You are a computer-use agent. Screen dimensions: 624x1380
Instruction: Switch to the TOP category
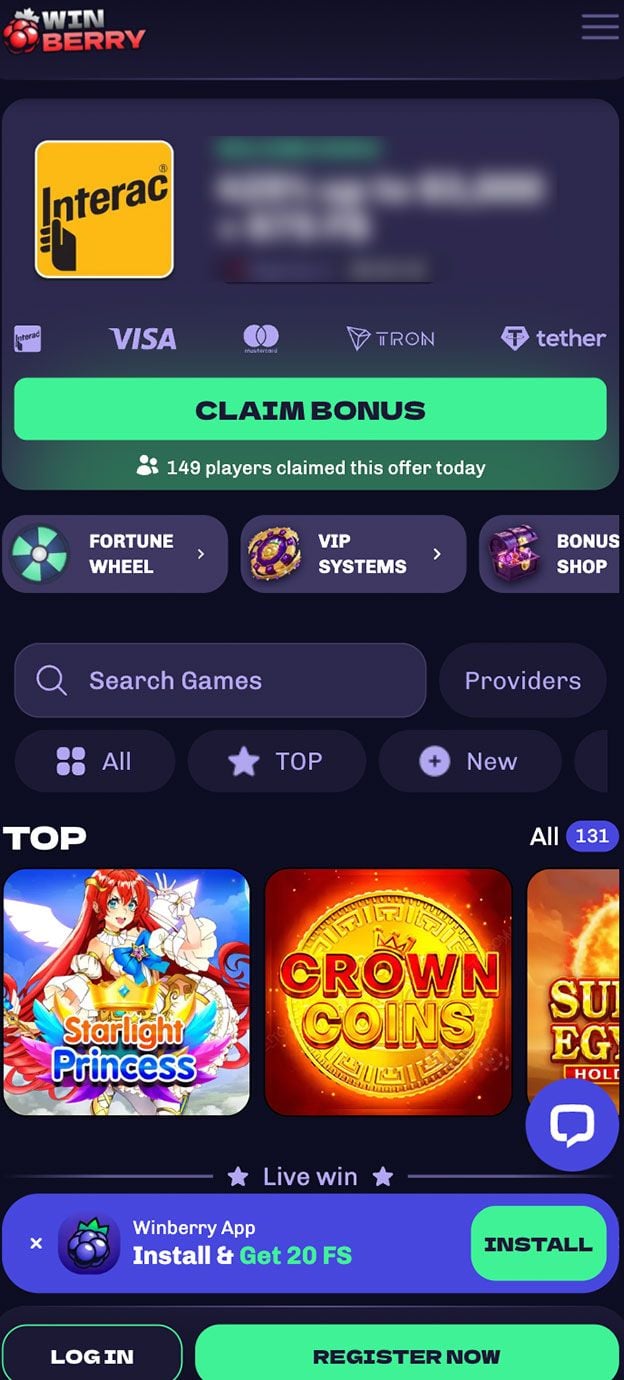pyautogui.click(x=276, y=761)
